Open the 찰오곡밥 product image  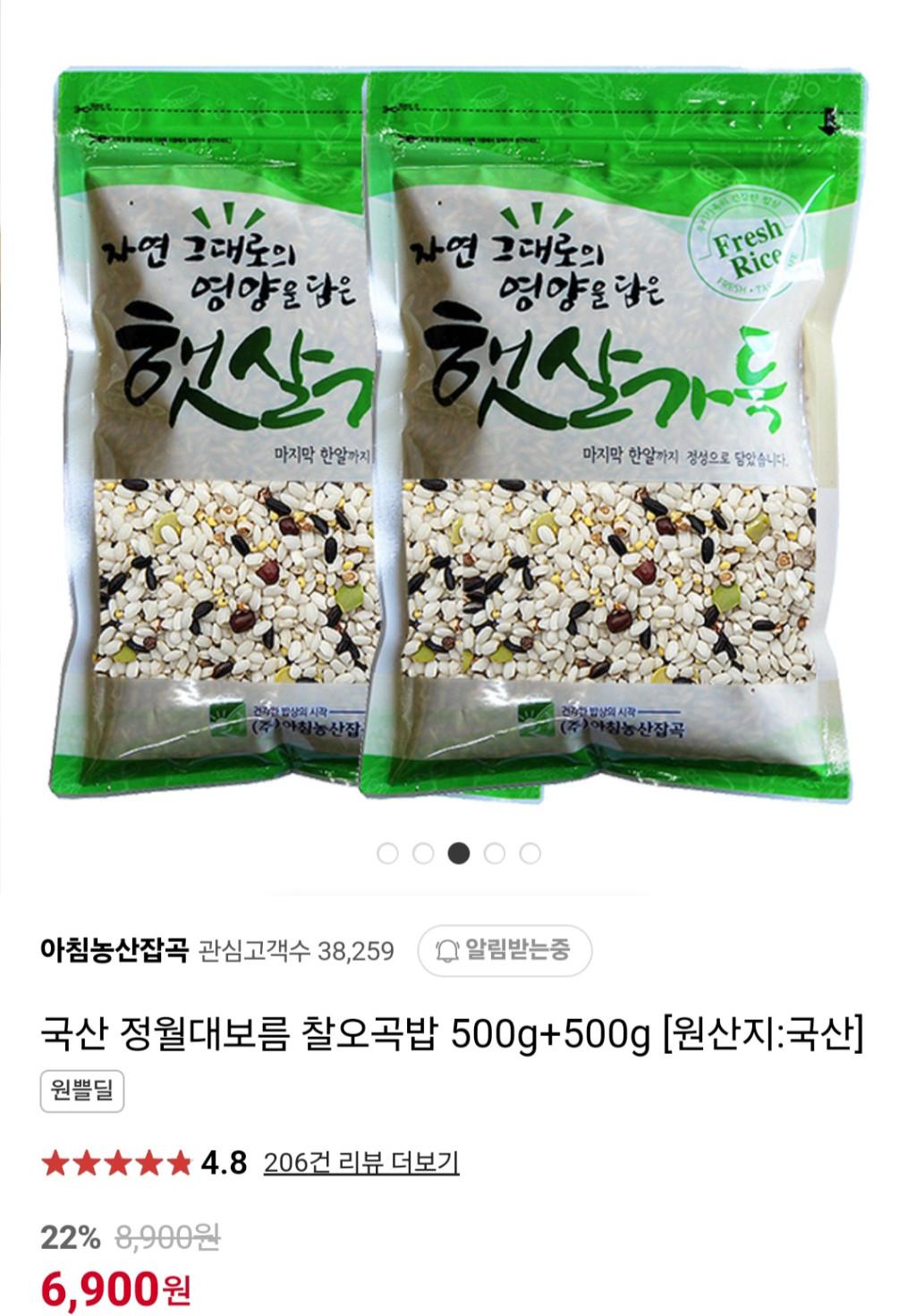pos(458,429)
